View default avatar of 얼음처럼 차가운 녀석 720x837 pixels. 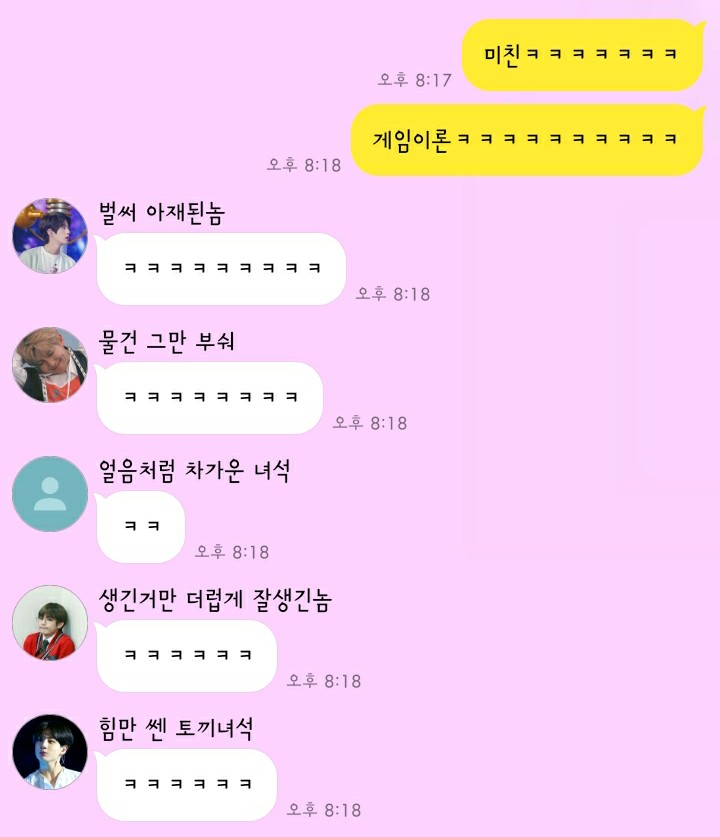(x=50, y=494)
